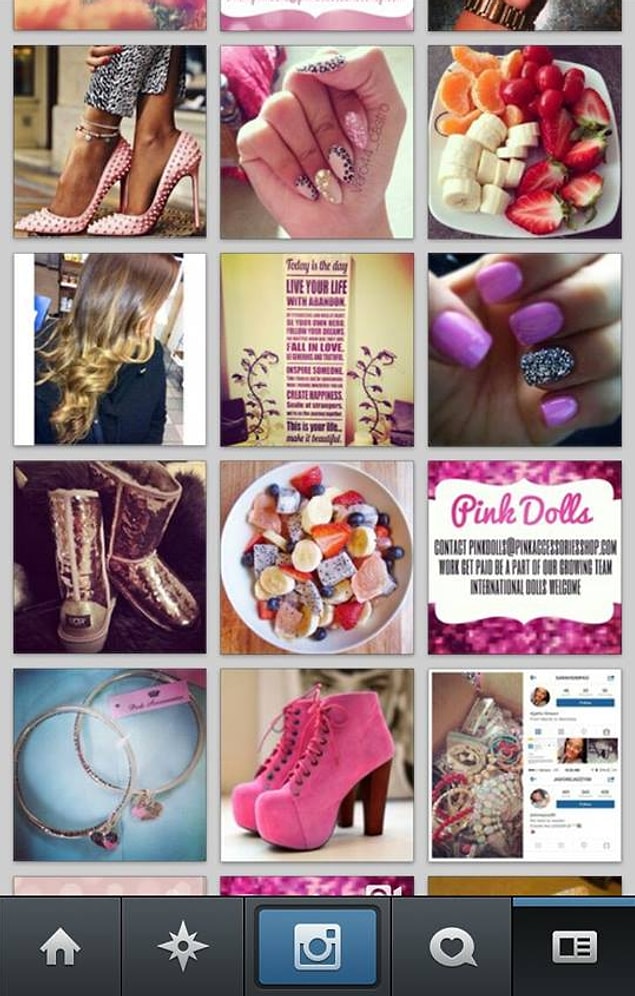The width and height of the screenshot is (635, 996).
Task: View the silver bangles with hearts photo
Action: point(110,765)
